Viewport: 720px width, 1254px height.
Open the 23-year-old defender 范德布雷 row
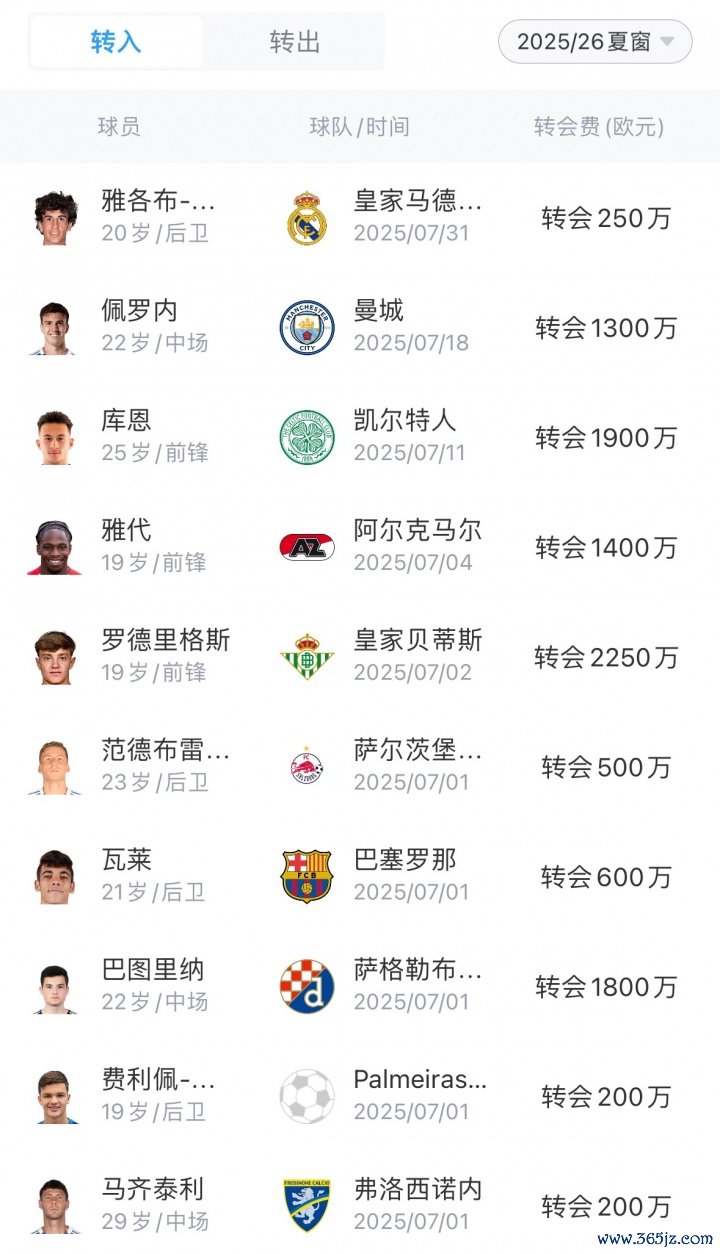click(x=360, y=767)
